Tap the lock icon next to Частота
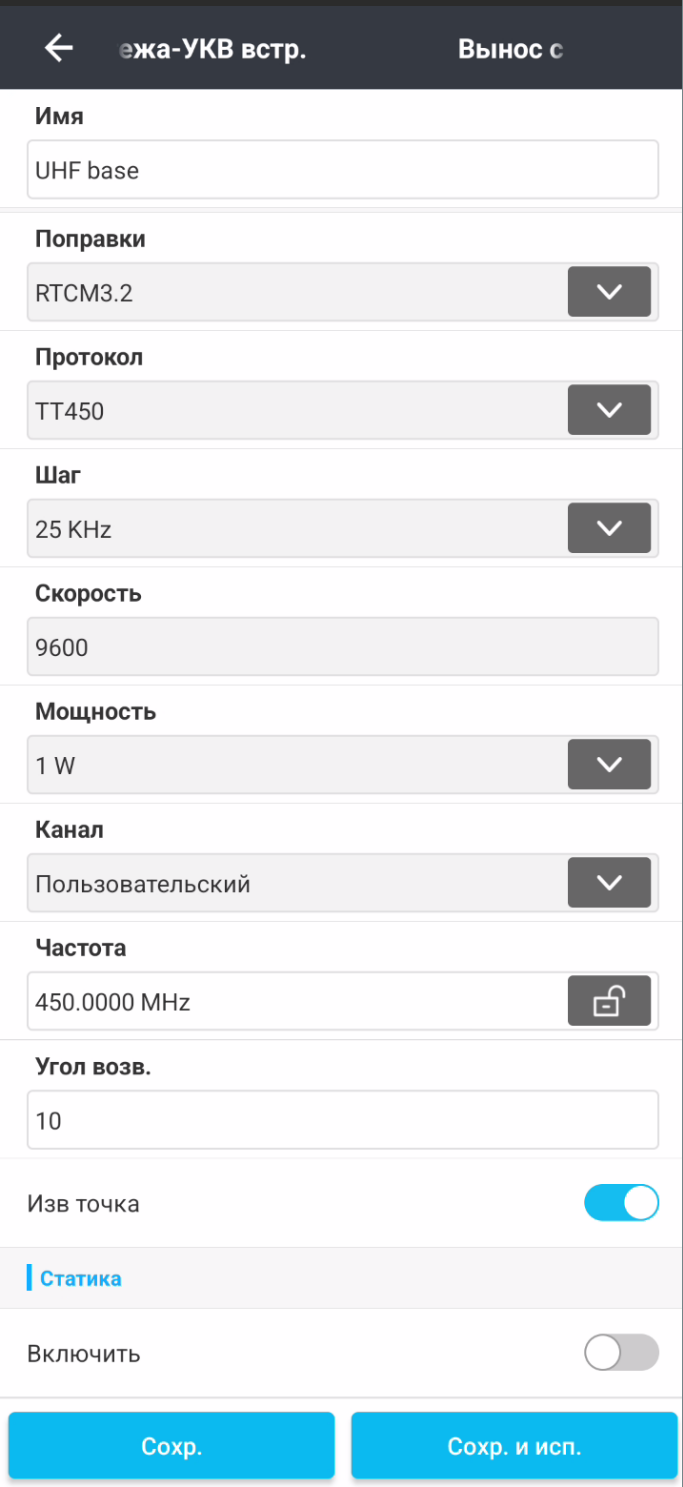 pyautogui.click(x=609, y=1001)
